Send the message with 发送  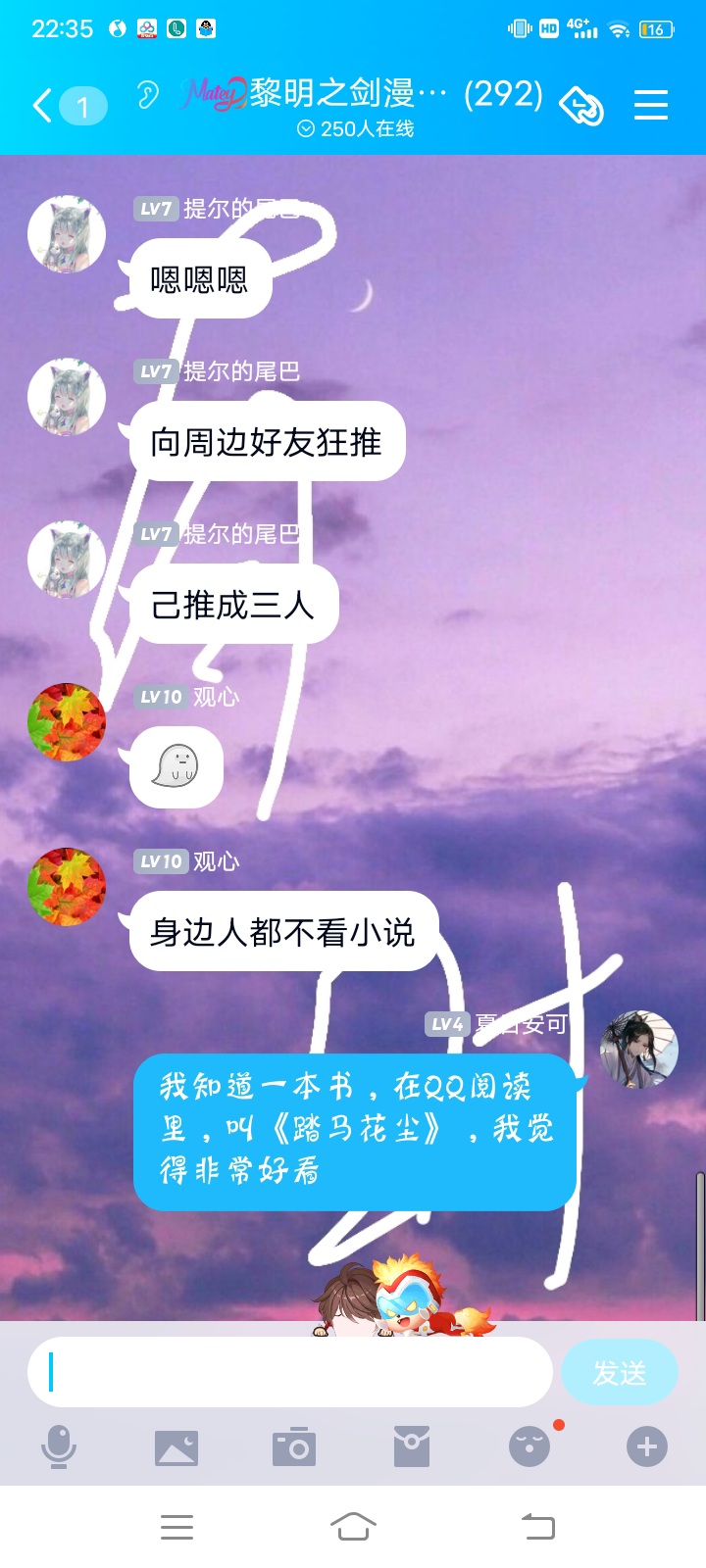pyautogui.click(x=619, y=1373)
